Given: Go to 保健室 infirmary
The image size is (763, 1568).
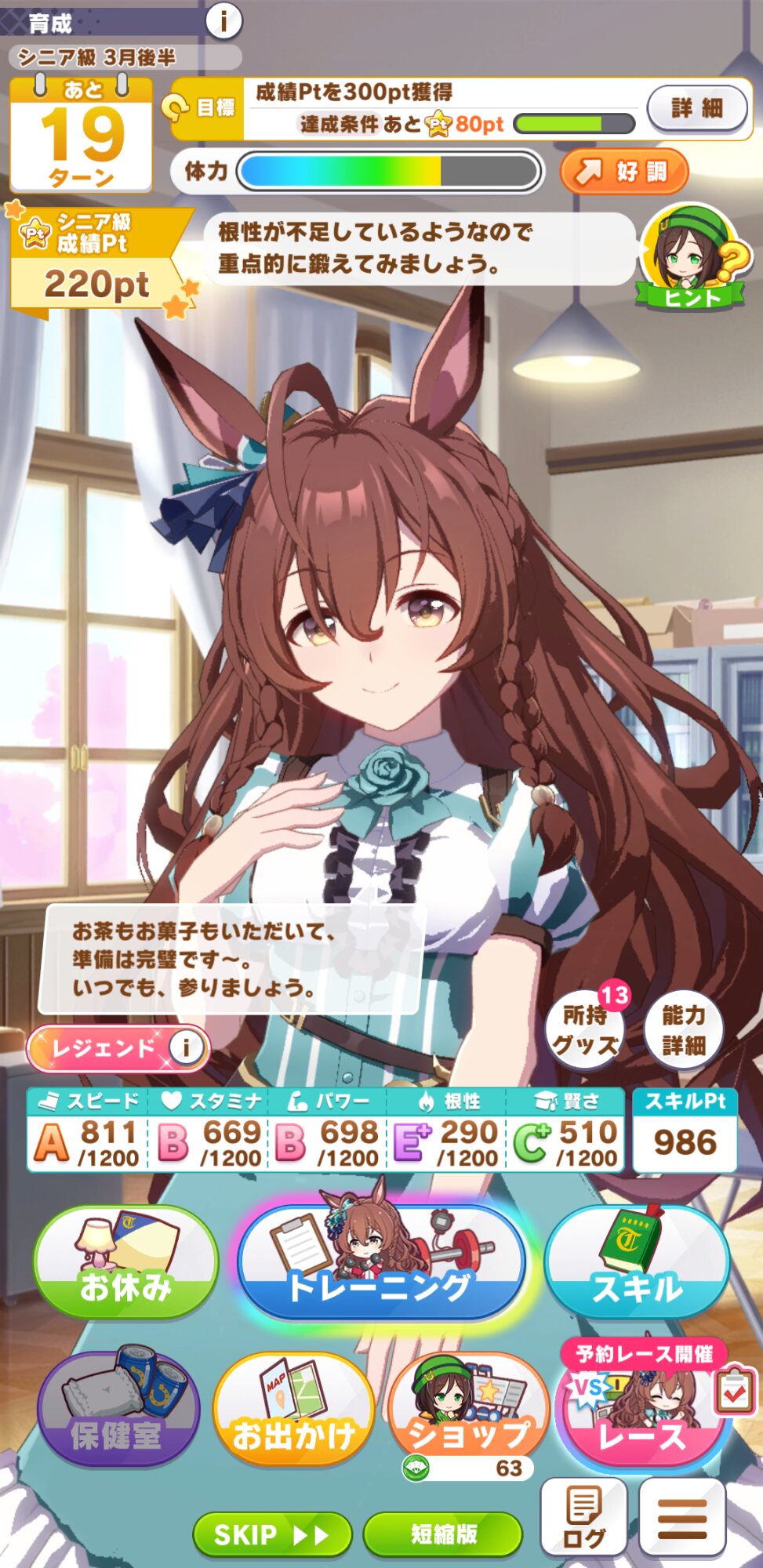Looking at the screenshot, I should 118,1411.
